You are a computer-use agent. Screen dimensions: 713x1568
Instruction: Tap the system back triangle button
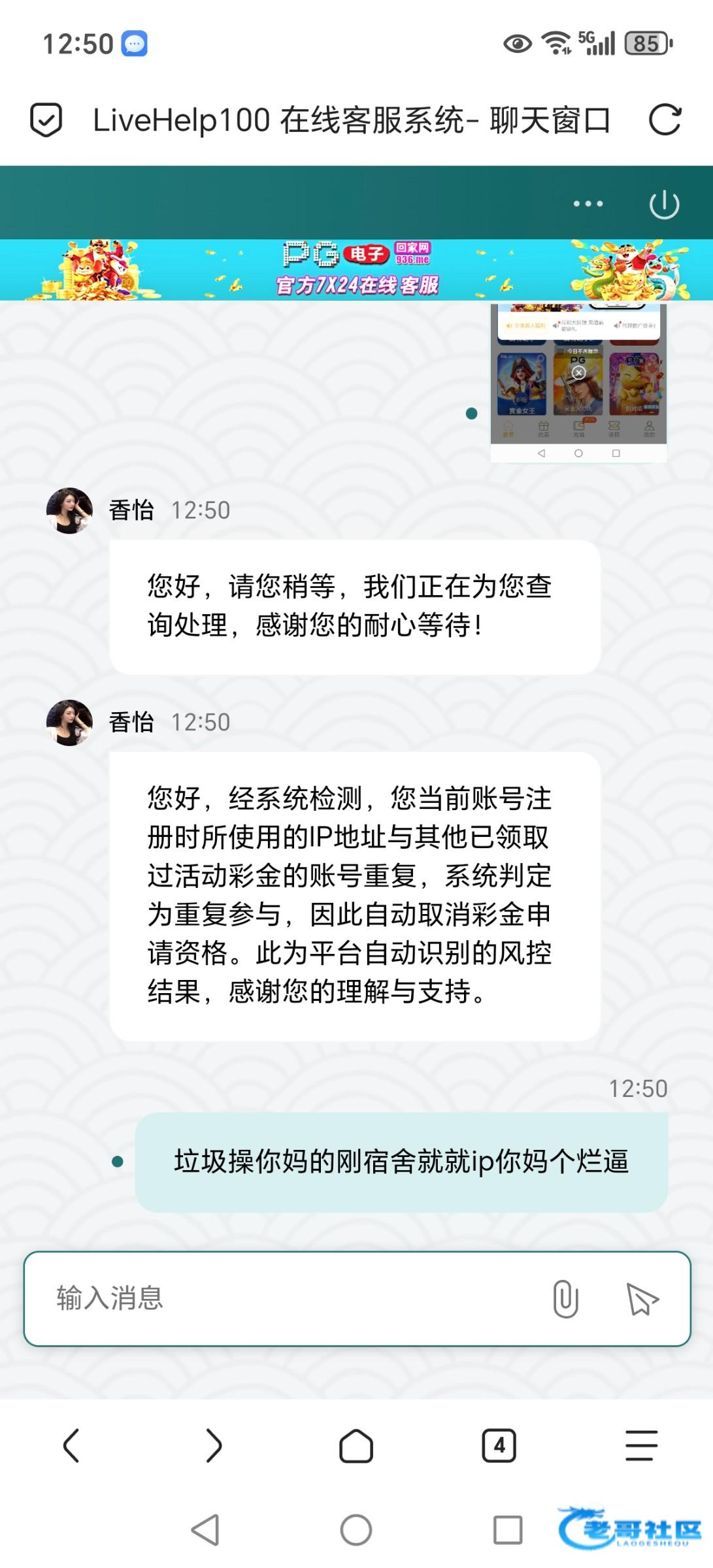coord(205,1529)
